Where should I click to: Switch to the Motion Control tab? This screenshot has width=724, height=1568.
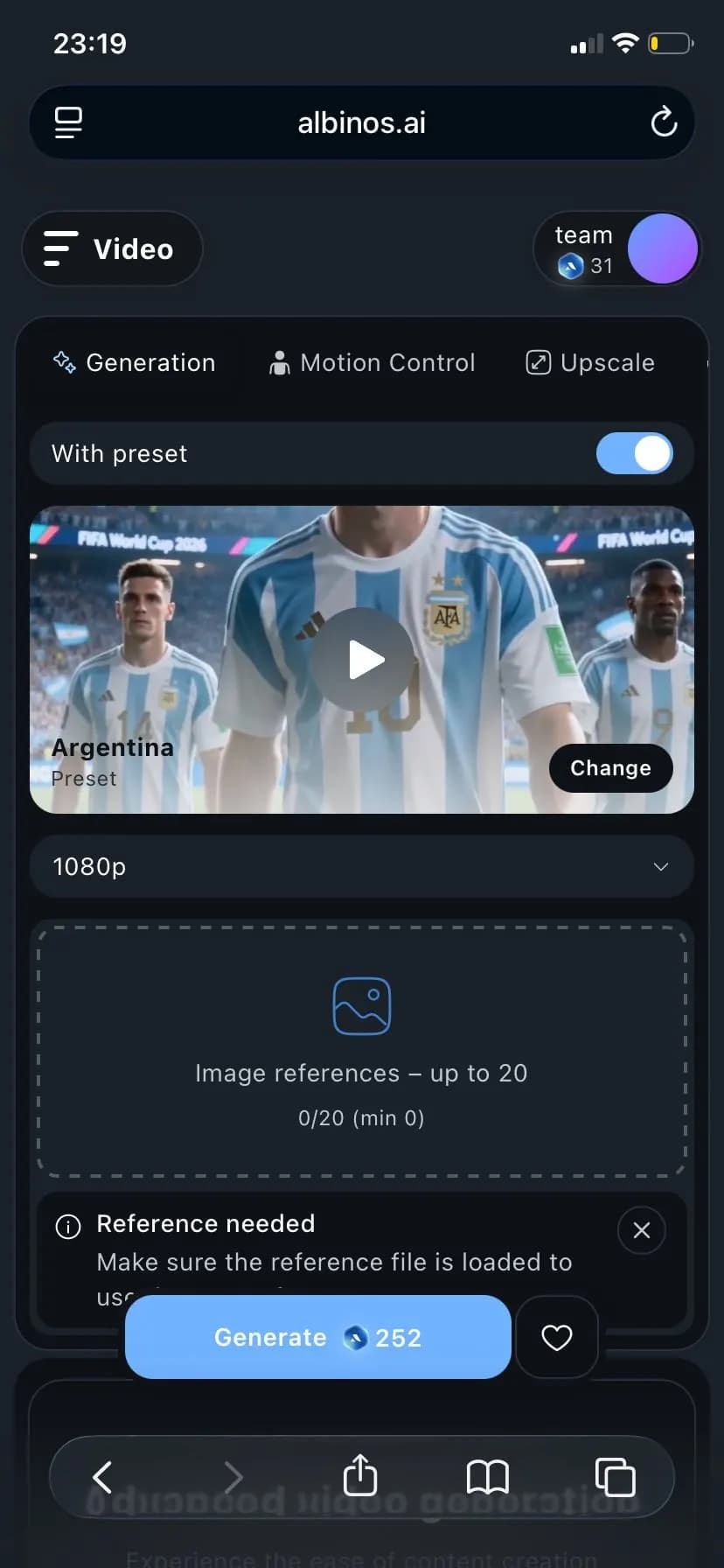point(372,362)
